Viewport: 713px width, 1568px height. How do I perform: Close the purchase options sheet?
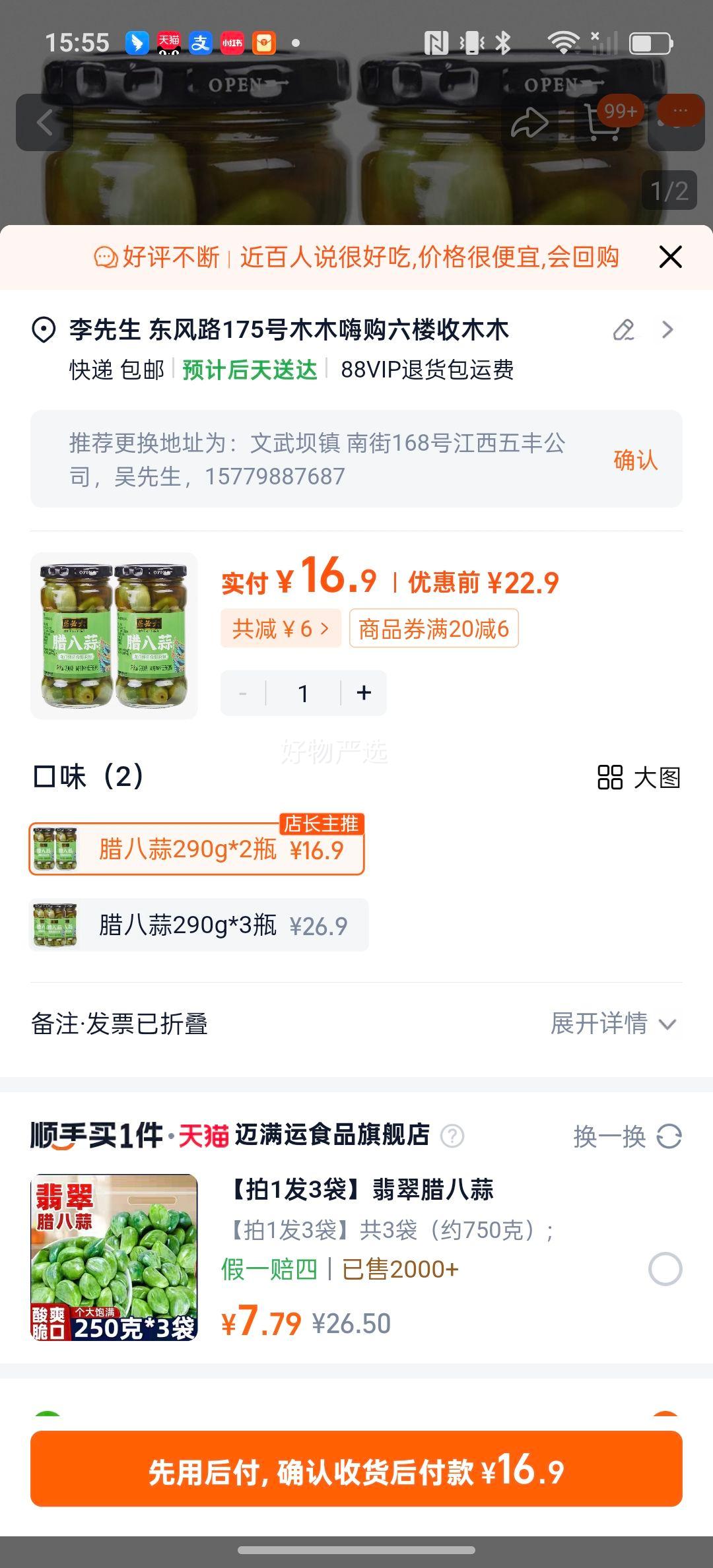pos(670,257)
